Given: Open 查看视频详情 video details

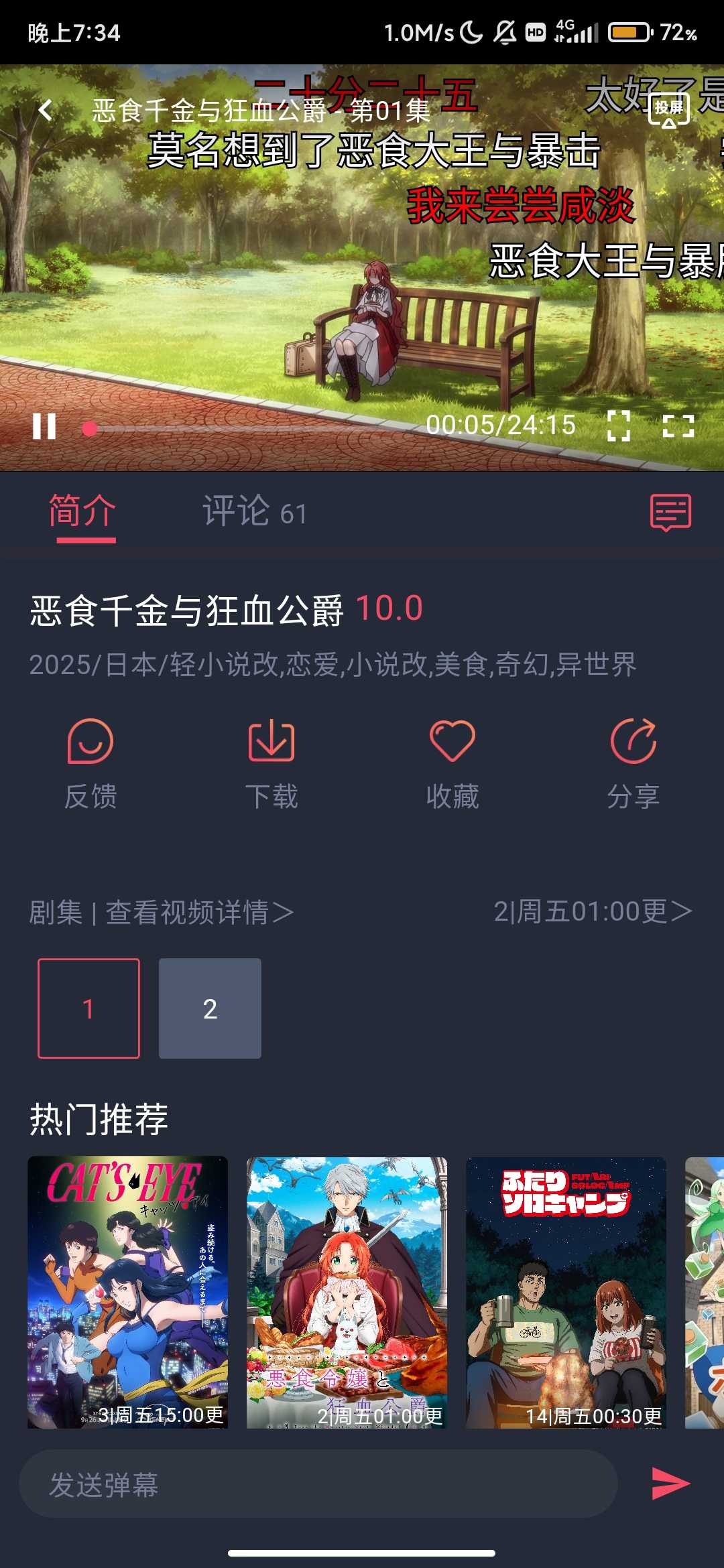Looking at the screenshot, I should point(200,912).
